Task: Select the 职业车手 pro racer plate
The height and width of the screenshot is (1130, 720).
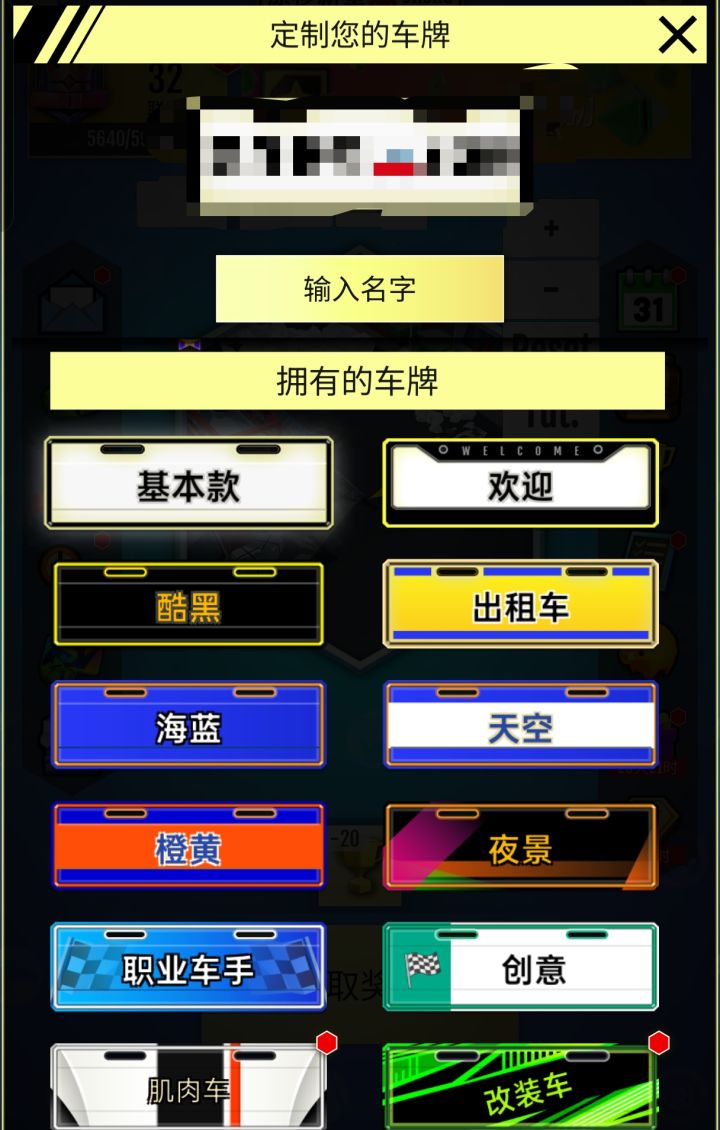Action: click(x=188, y=967)
